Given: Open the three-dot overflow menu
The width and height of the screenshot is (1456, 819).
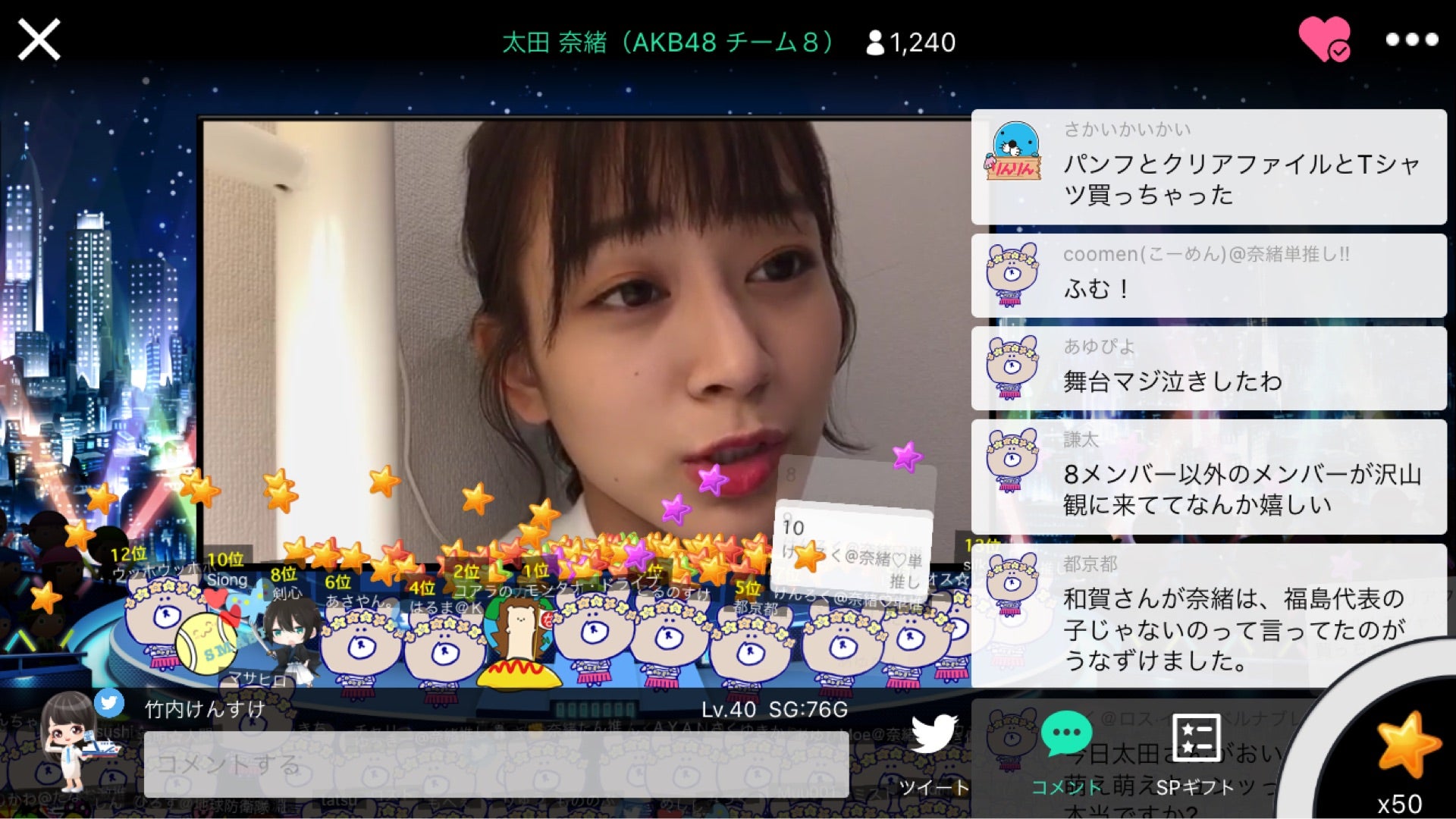Looking at the screenshot, I should [1411, 39].
